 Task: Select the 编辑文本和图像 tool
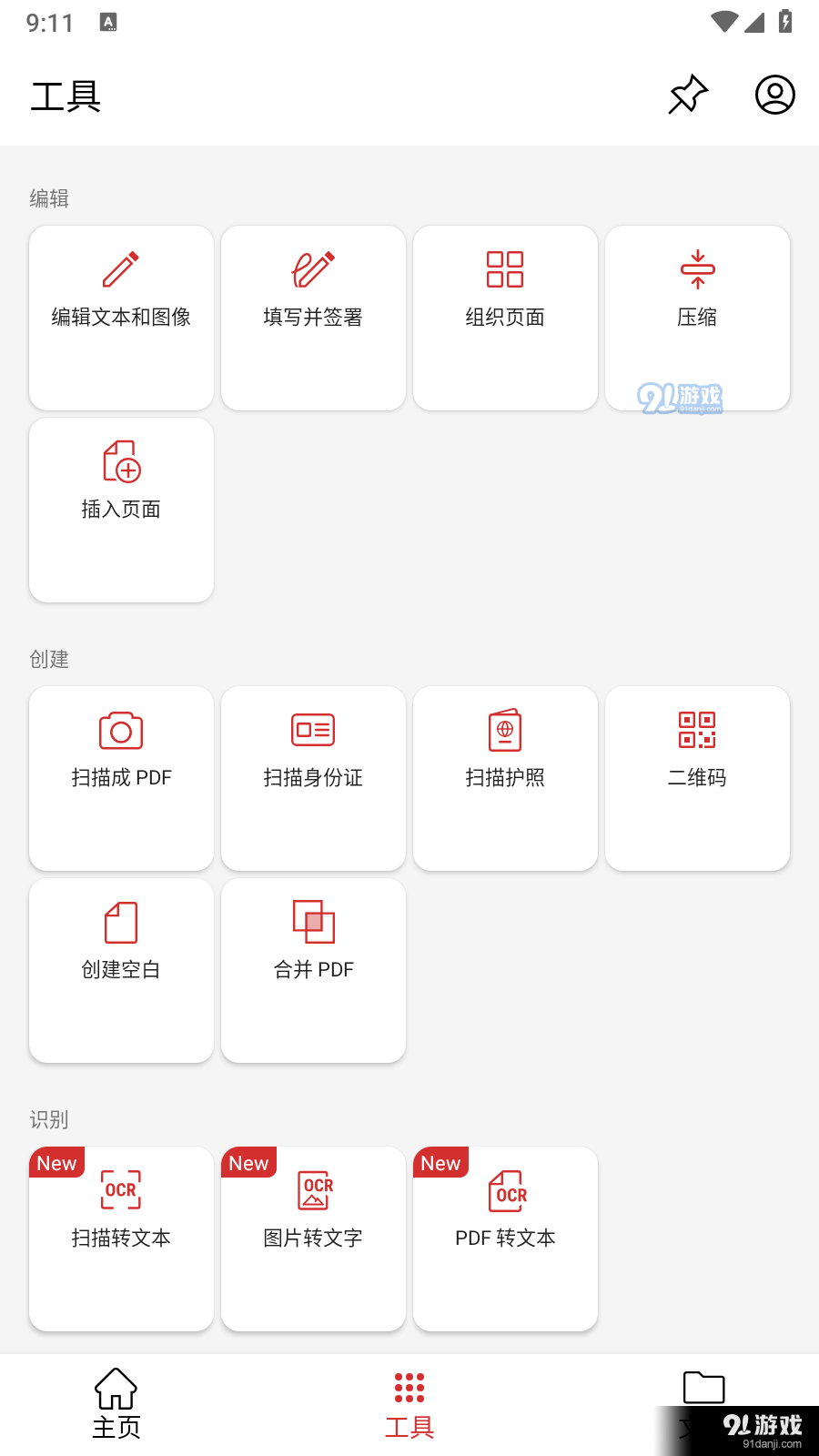121,318
